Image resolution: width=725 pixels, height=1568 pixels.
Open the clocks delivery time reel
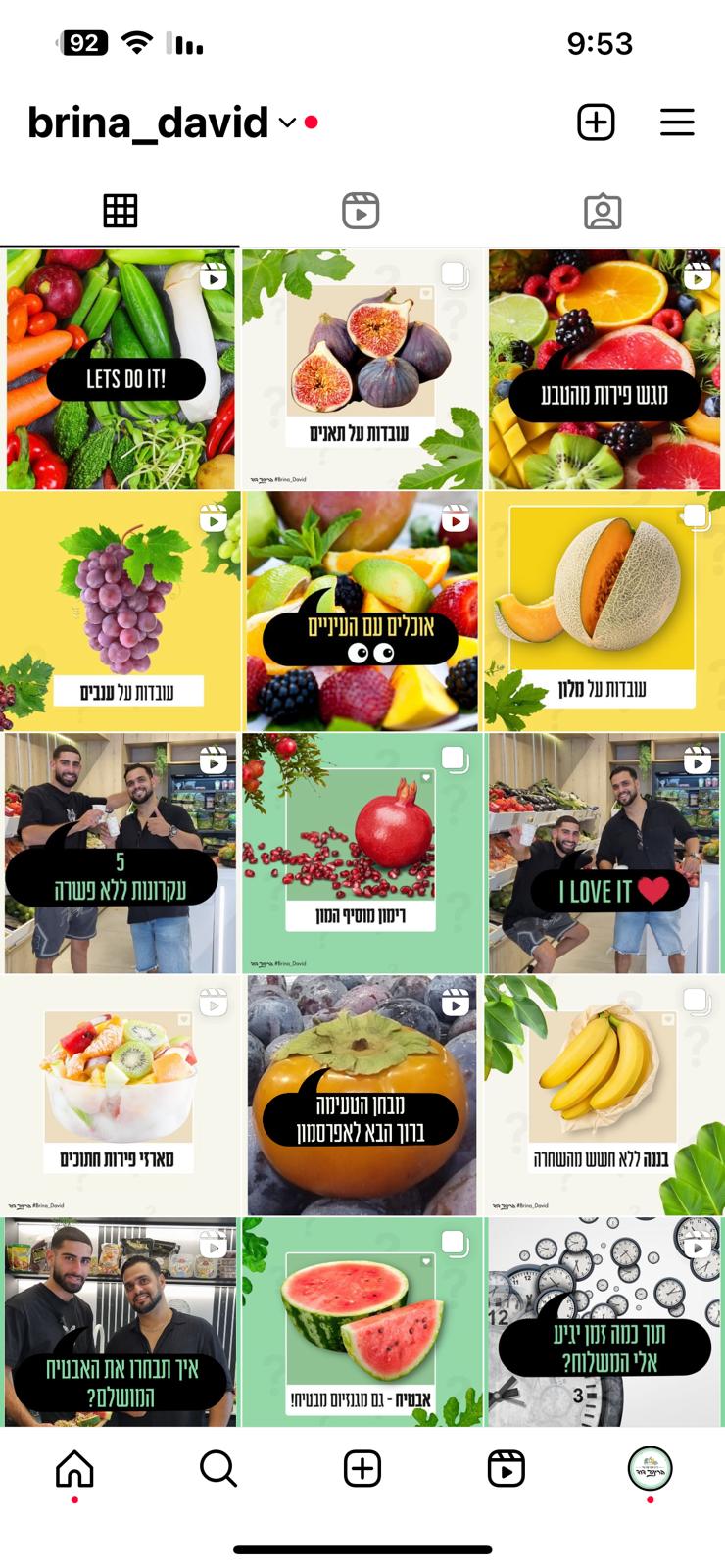pos(604,1322)
